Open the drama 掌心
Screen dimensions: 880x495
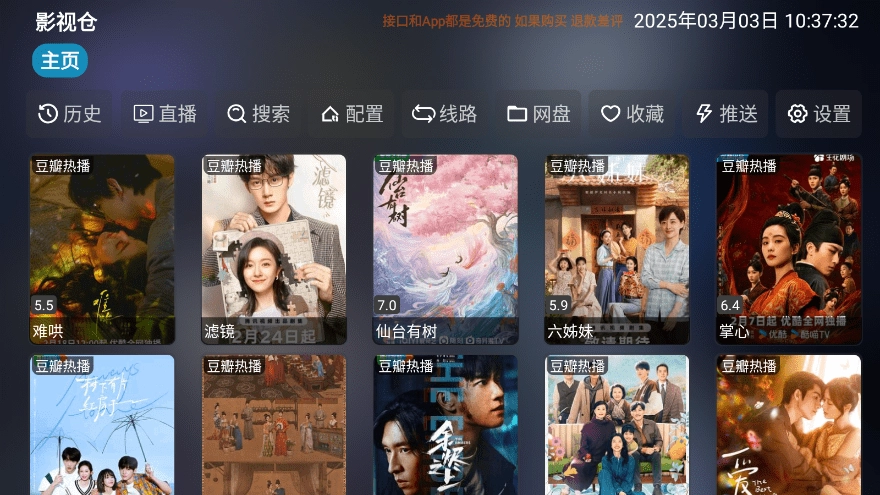click(788, 249)
